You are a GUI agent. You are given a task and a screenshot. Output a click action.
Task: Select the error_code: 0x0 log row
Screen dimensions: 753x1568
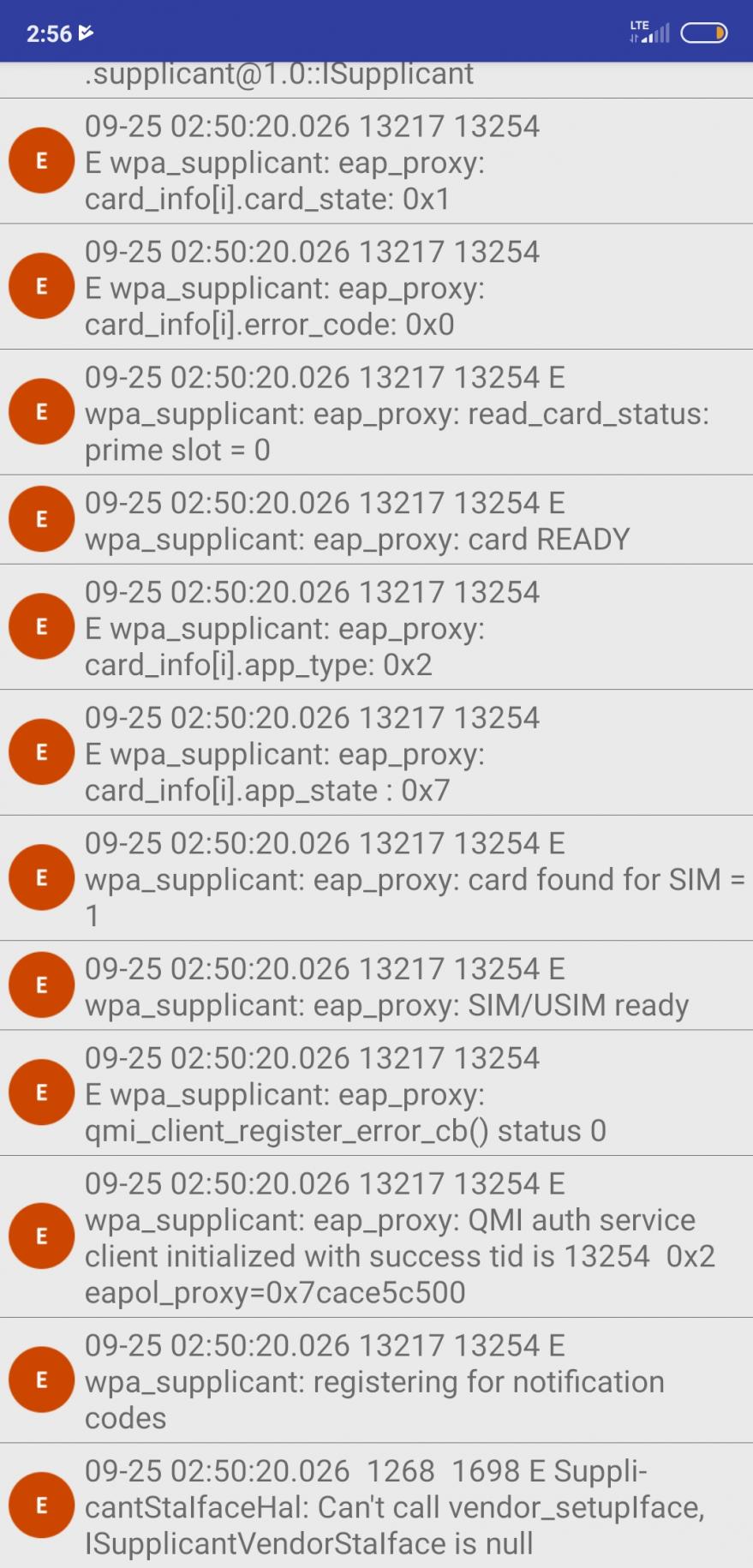click(x=376, y=286)
